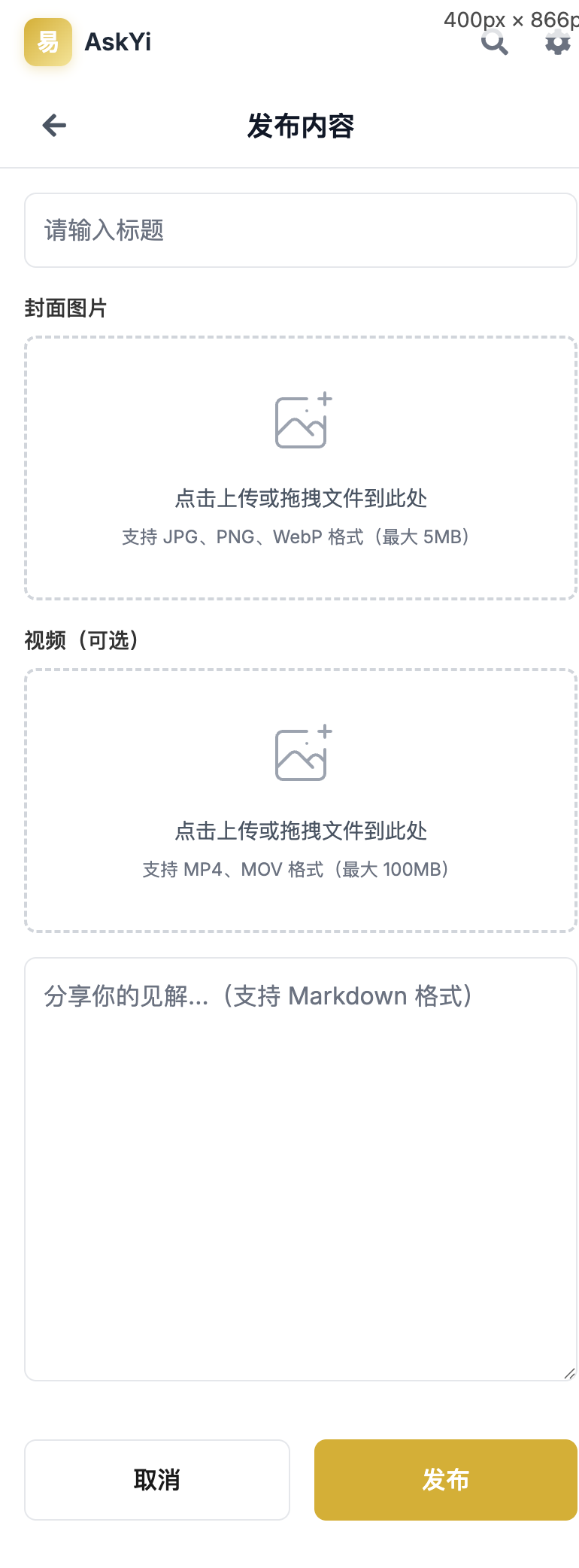Publish the post with 发布
579x1568 pixels.
point(446,1480)
